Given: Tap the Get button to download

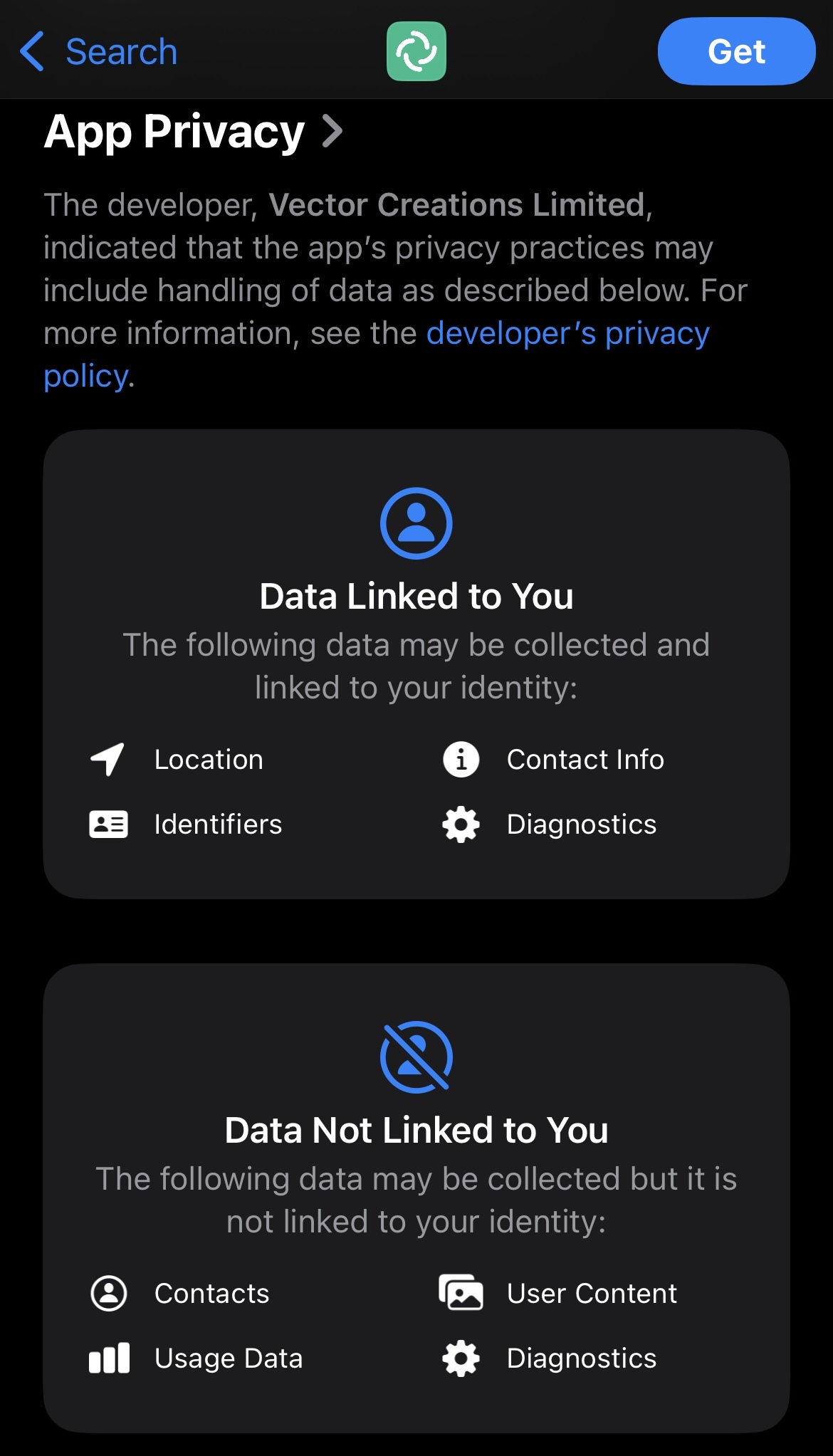Looking at the screenshot, I should (736, 51).
